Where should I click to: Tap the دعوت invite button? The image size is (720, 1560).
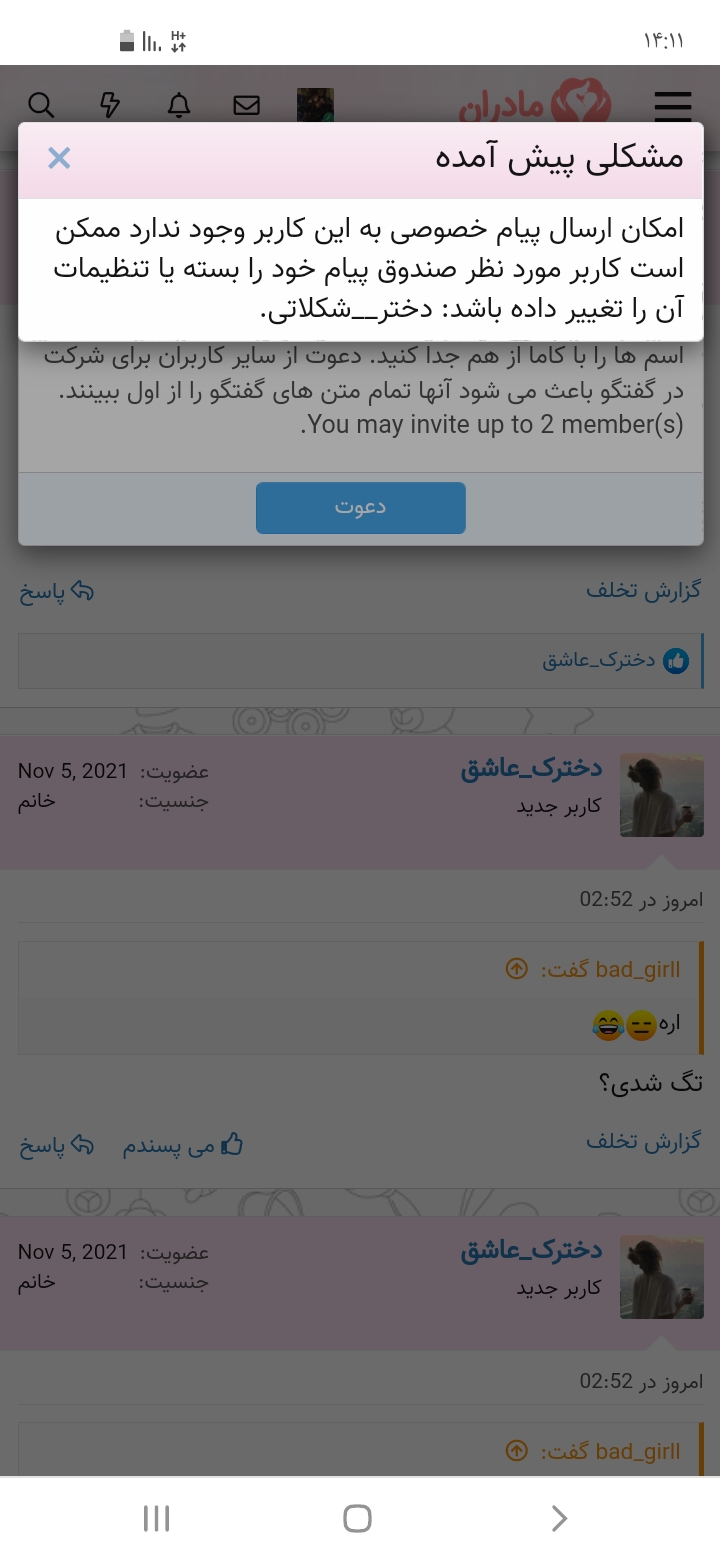(x=360, y=507)
